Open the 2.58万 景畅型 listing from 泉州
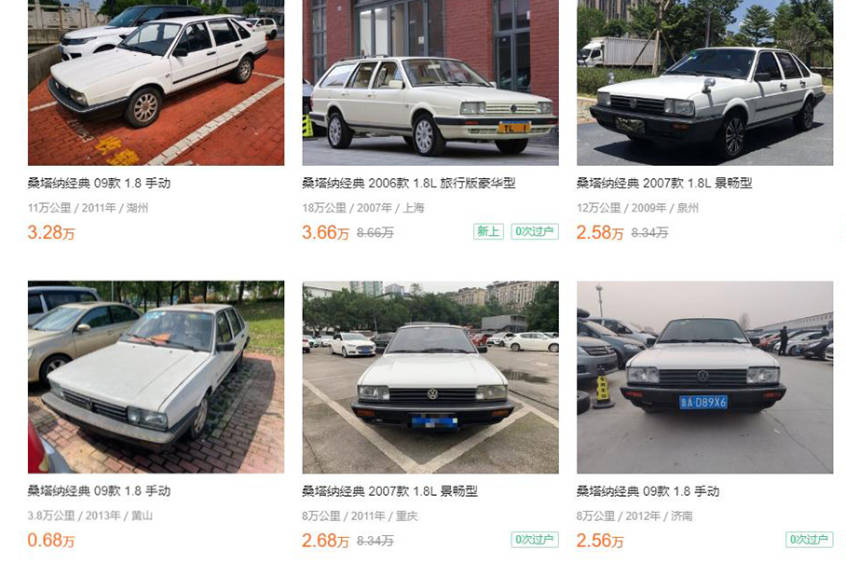 pyautogui.click(x=704, y=83)
